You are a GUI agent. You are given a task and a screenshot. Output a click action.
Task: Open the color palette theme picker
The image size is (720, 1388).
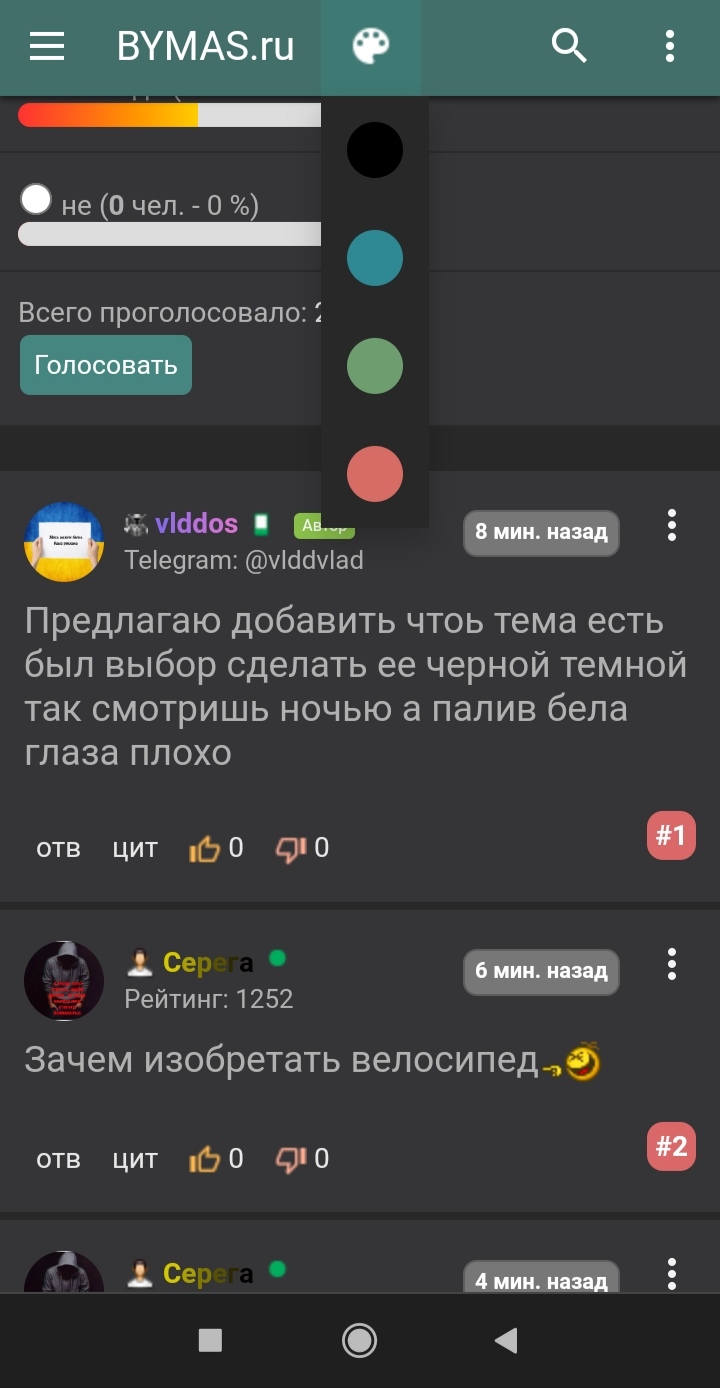click(x=371, y=46)
